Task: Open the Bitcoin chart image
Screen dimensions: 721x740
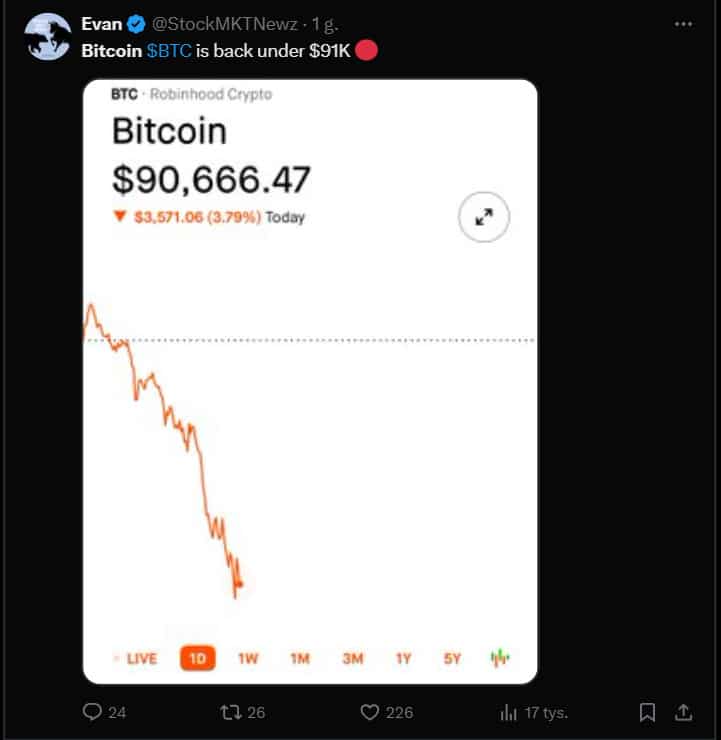Action: tap(310, 380)
